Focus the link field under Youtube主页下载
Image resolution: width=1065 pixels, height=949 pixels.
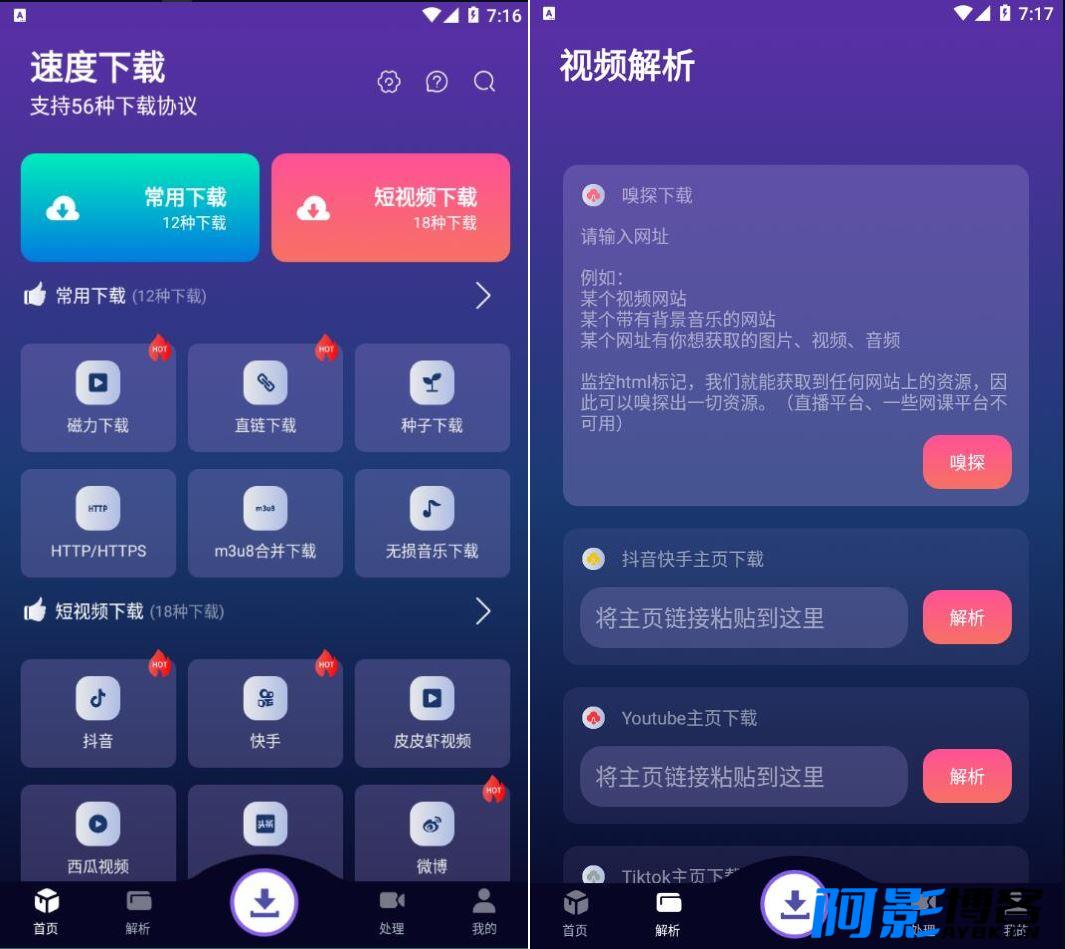pyautogui.click(x=743, y=776)
